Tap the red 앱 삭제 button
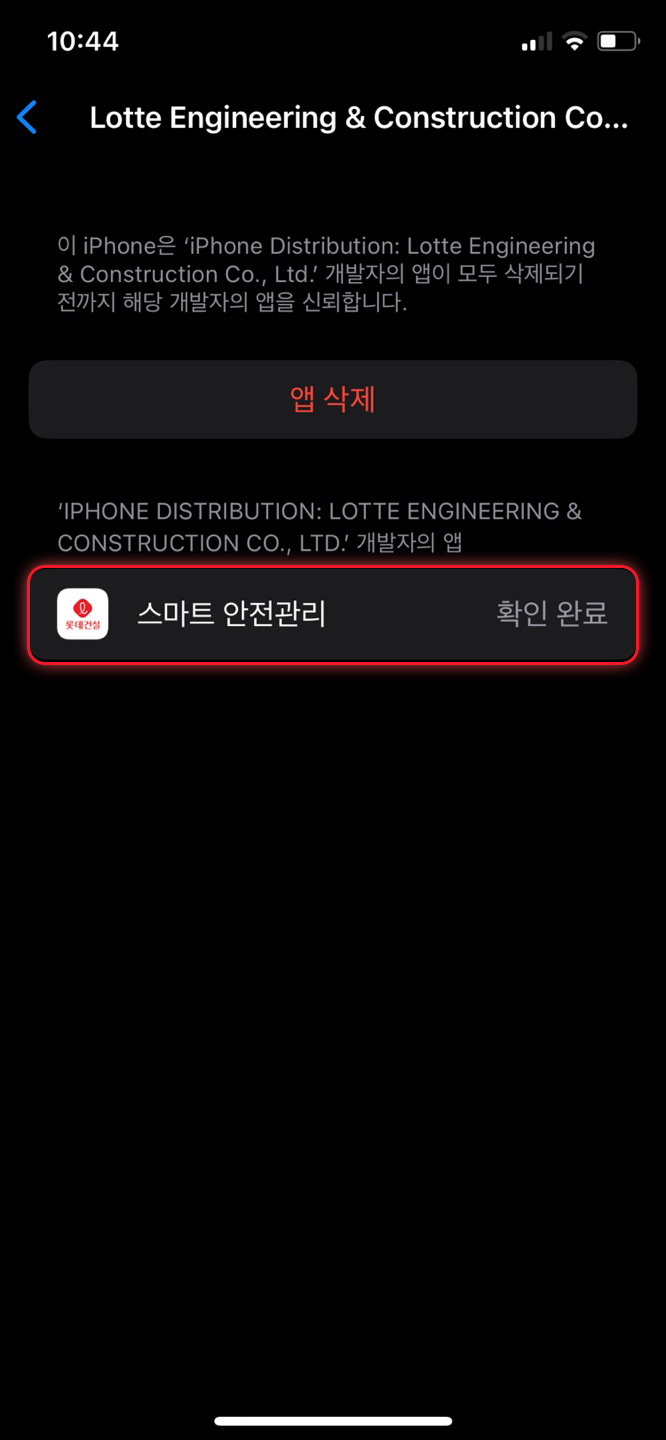Image resolution: width=666 pixels, height=1440 pixels. (x=333, y=399)
